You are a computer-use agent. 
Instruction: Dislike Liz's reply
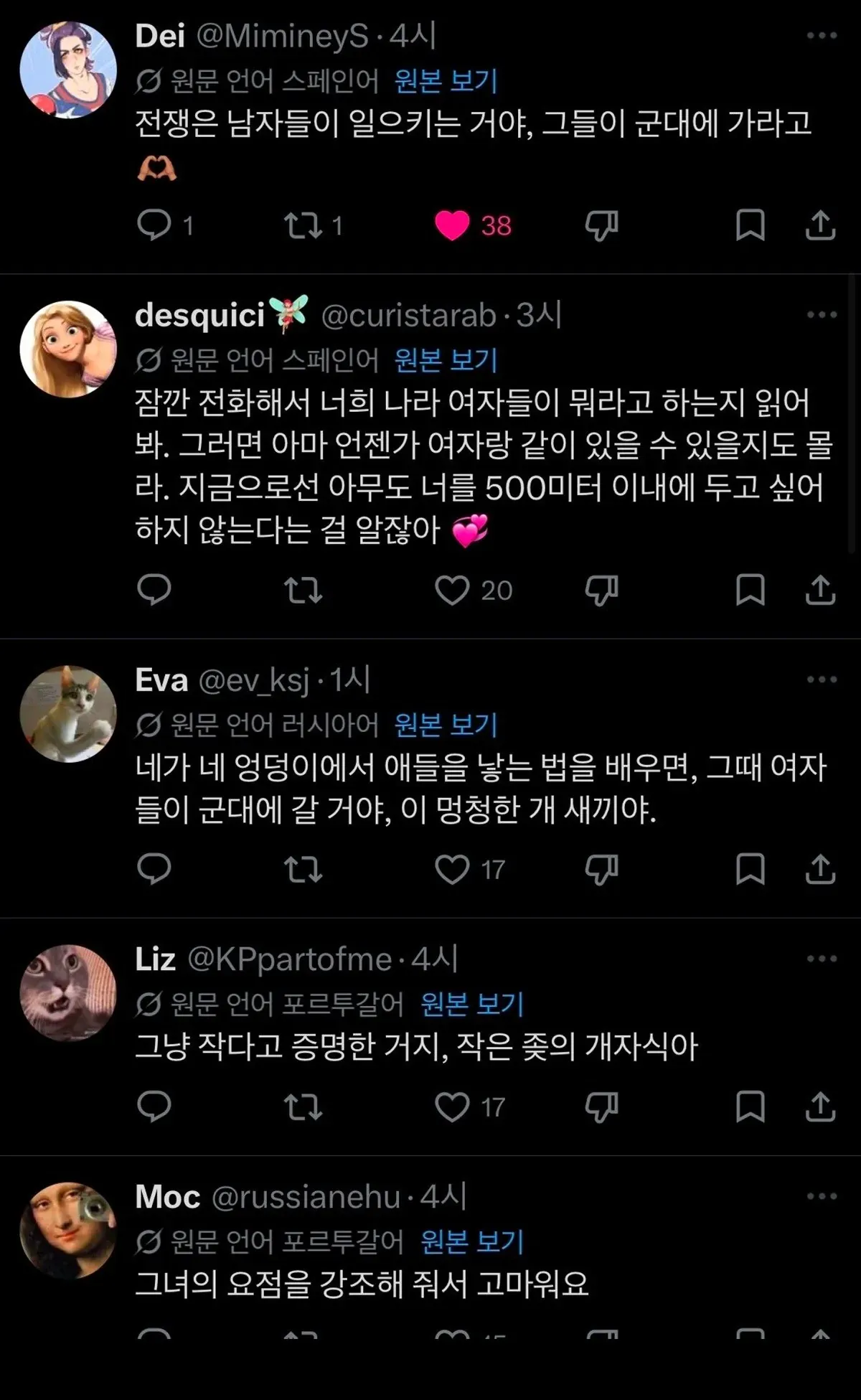[x=601, y=1107]
